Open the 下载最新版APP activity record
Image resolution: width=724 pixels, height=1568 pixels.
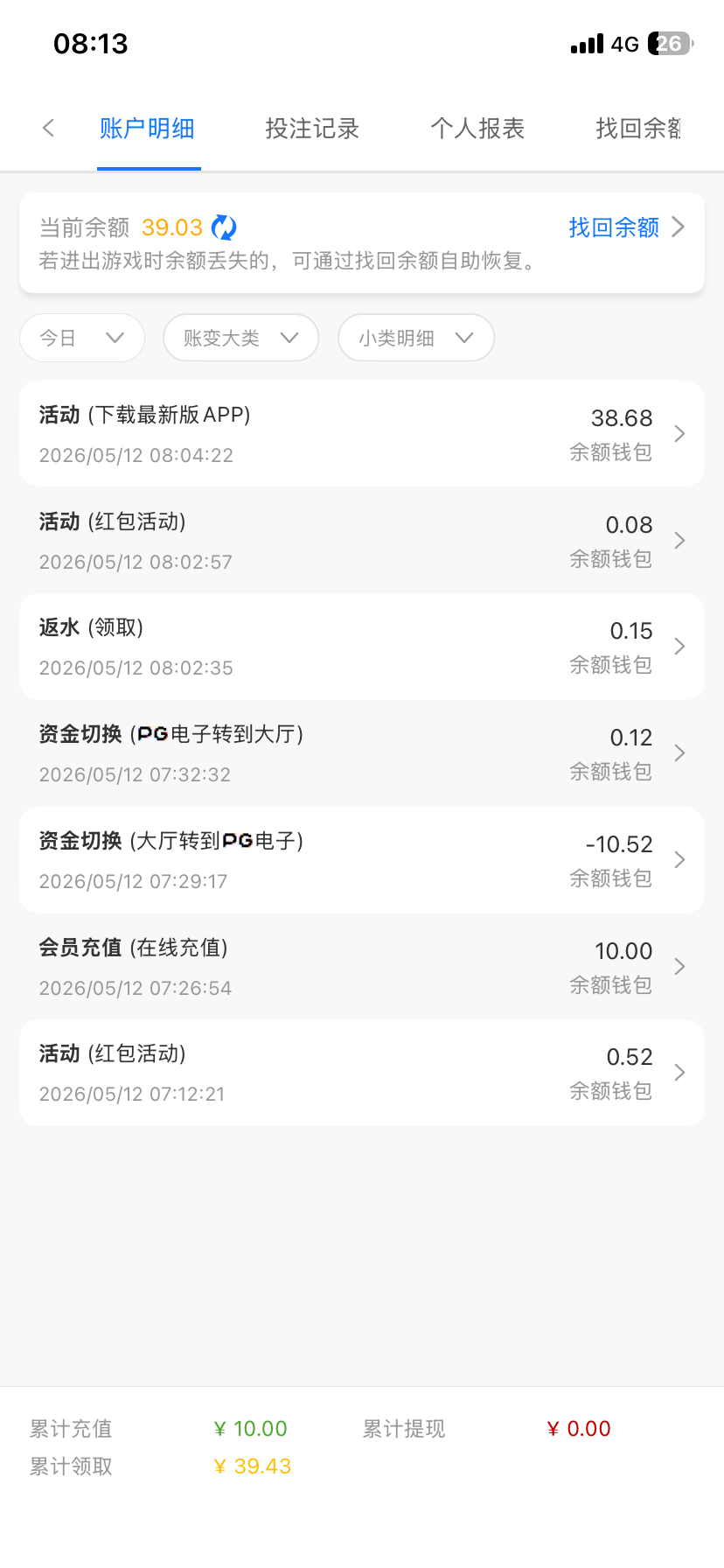tap(362, 434)
